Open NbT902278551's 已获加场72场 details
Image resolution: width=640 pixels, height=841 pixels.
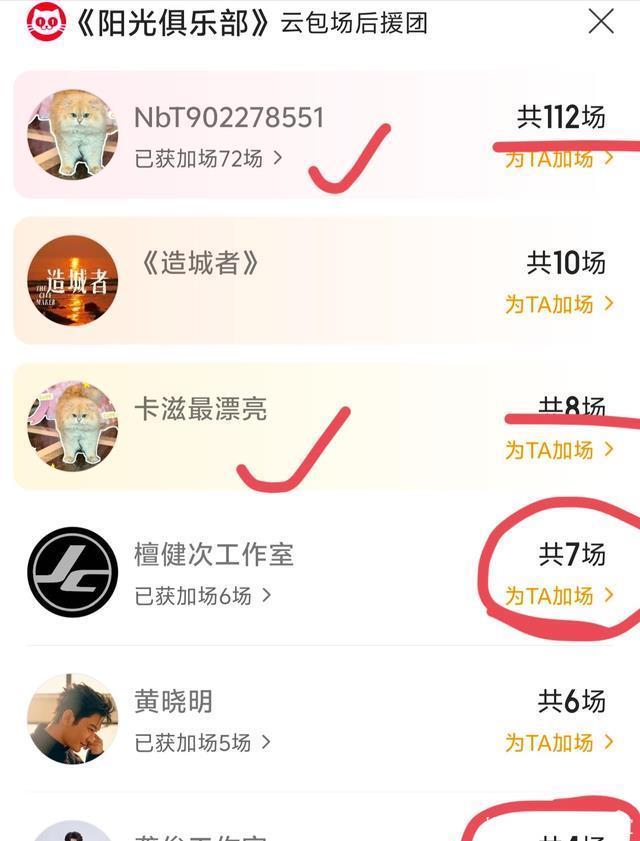[x=208, y=158]
